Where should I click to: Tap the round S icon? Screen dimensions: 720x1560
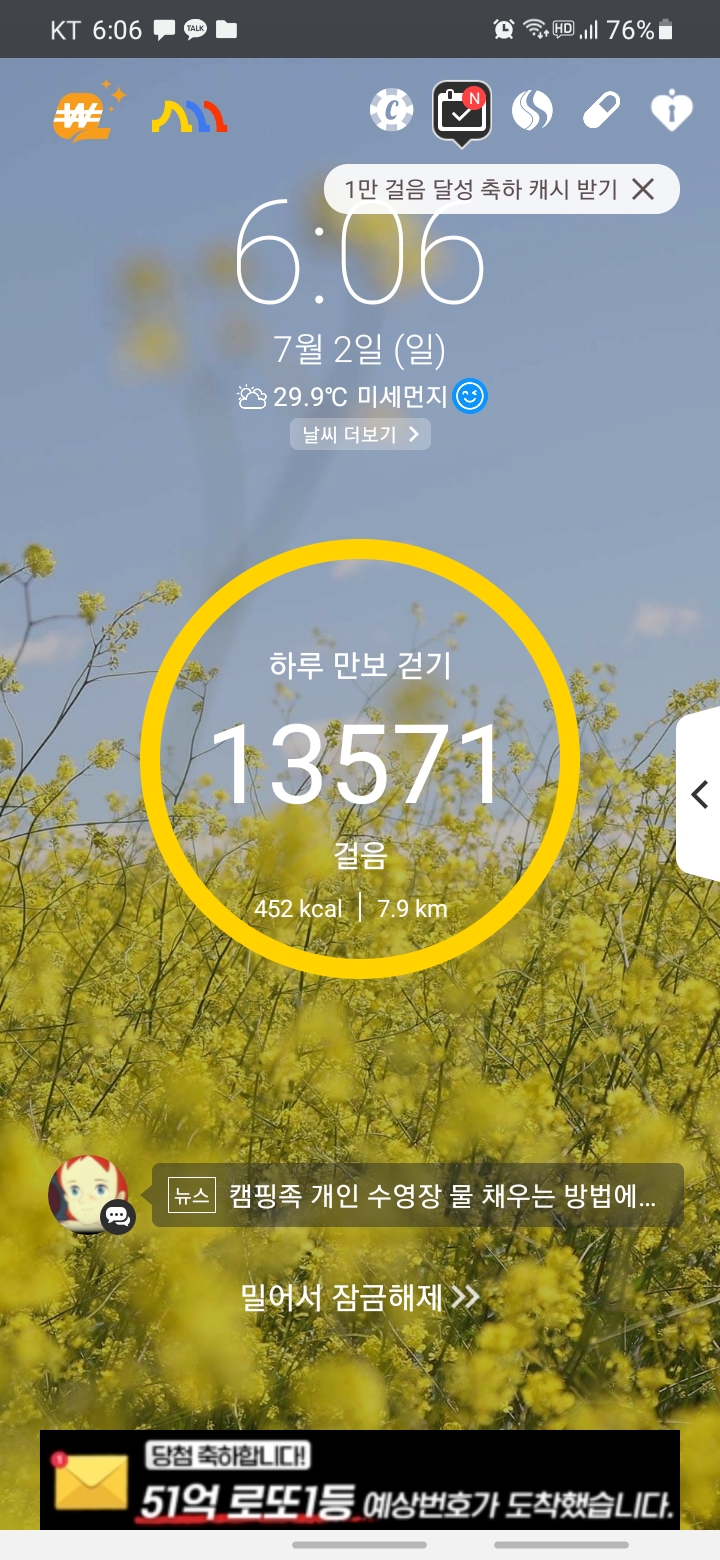[x=532, y=111]
